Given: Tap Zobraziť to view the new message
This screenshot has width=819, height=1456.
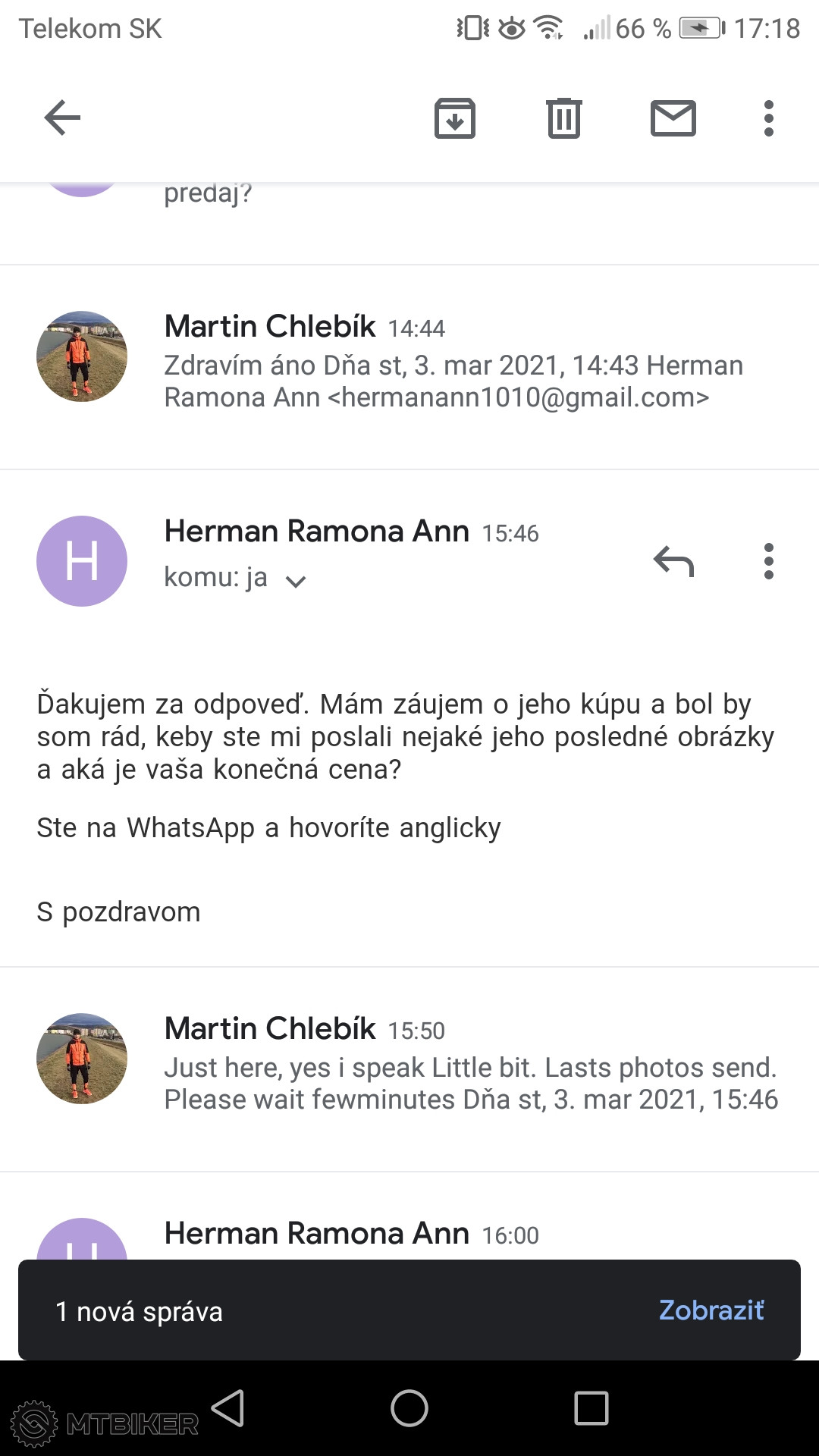Looking at the screenshot, I should pyautogui.click(x=711, y=1310).
